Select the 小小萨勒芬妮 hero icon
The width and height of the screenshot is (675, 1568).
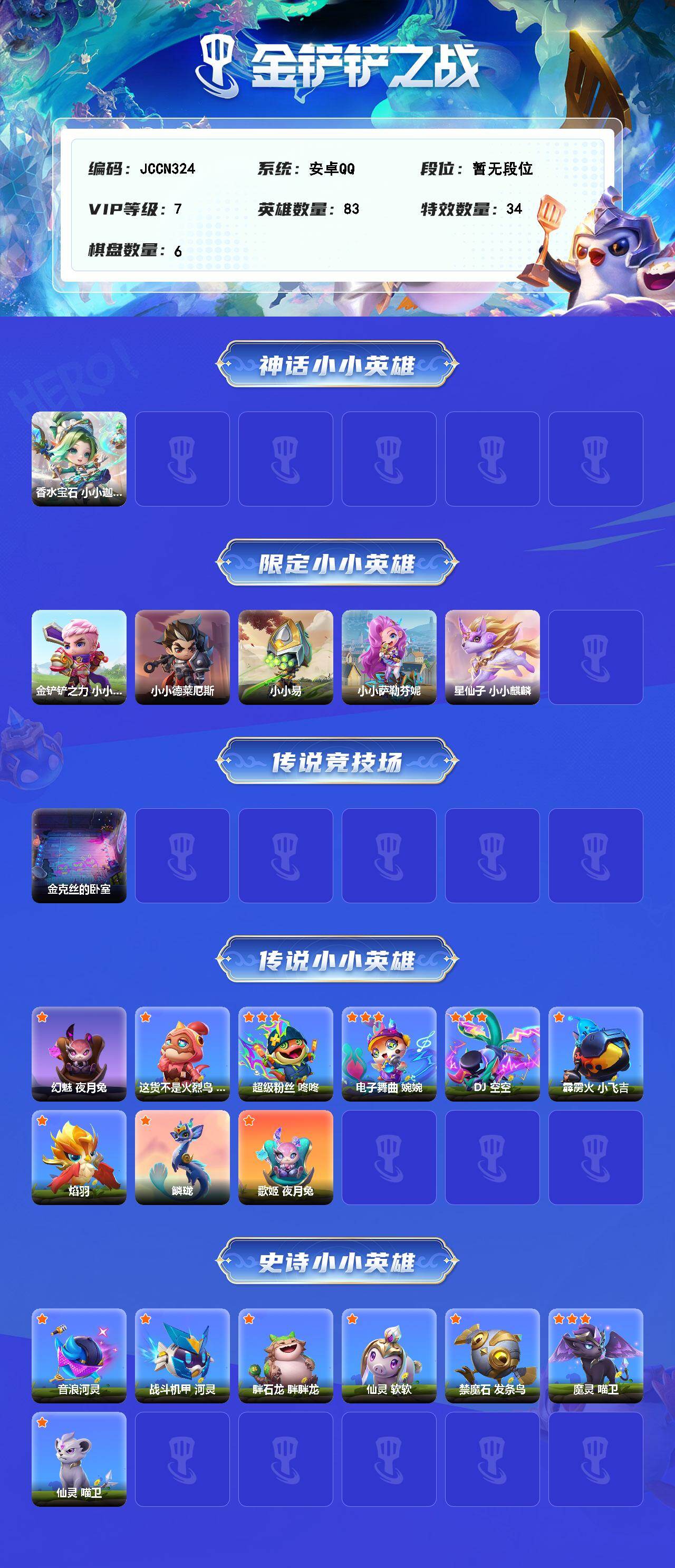(x=390, y=657)
